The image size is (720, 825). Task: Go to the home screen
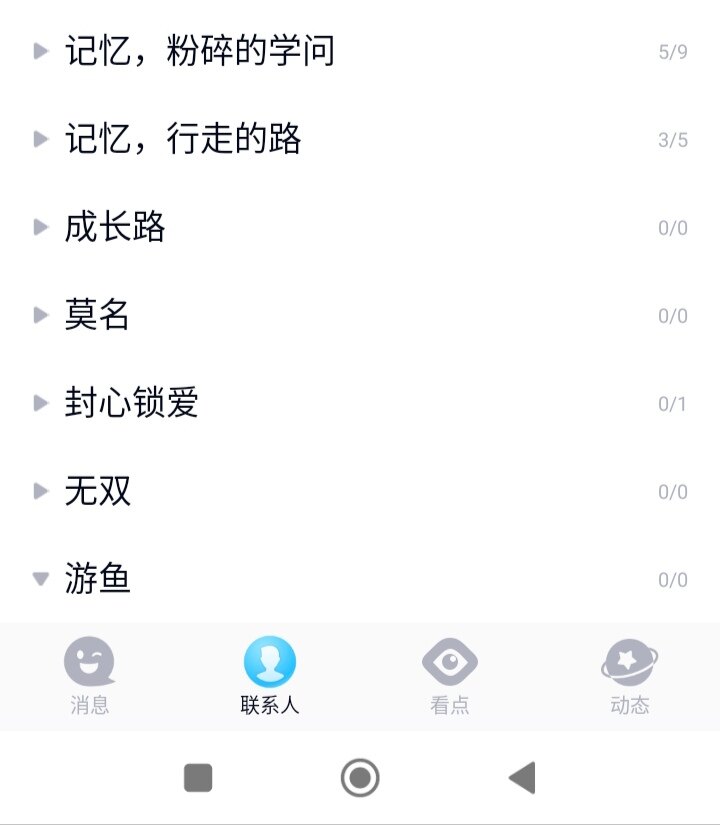click(x=360, y=777)
